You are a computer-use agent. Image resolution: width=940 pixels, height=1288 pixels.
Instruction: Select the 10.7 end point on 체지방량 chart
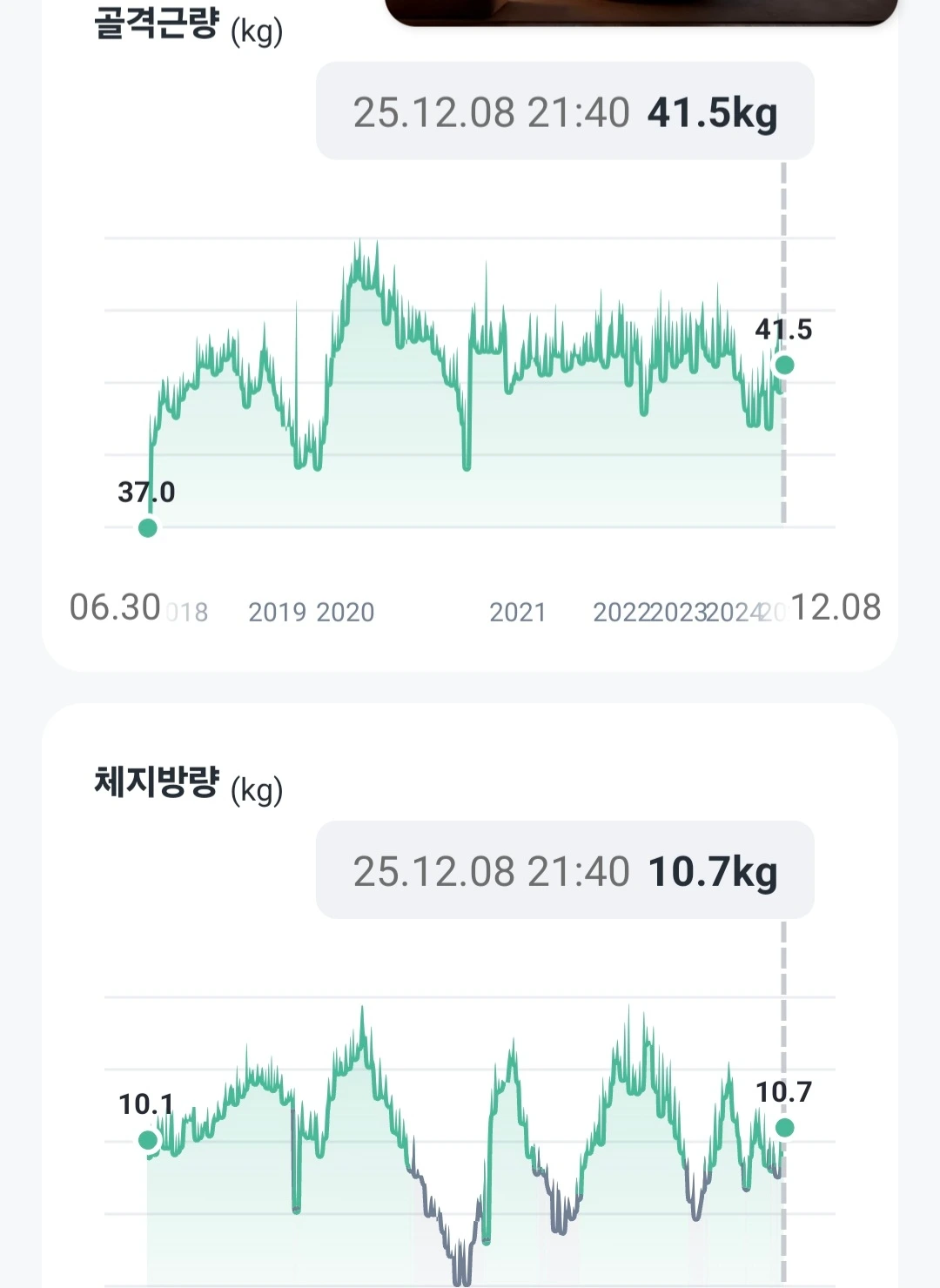(784, 1128)
